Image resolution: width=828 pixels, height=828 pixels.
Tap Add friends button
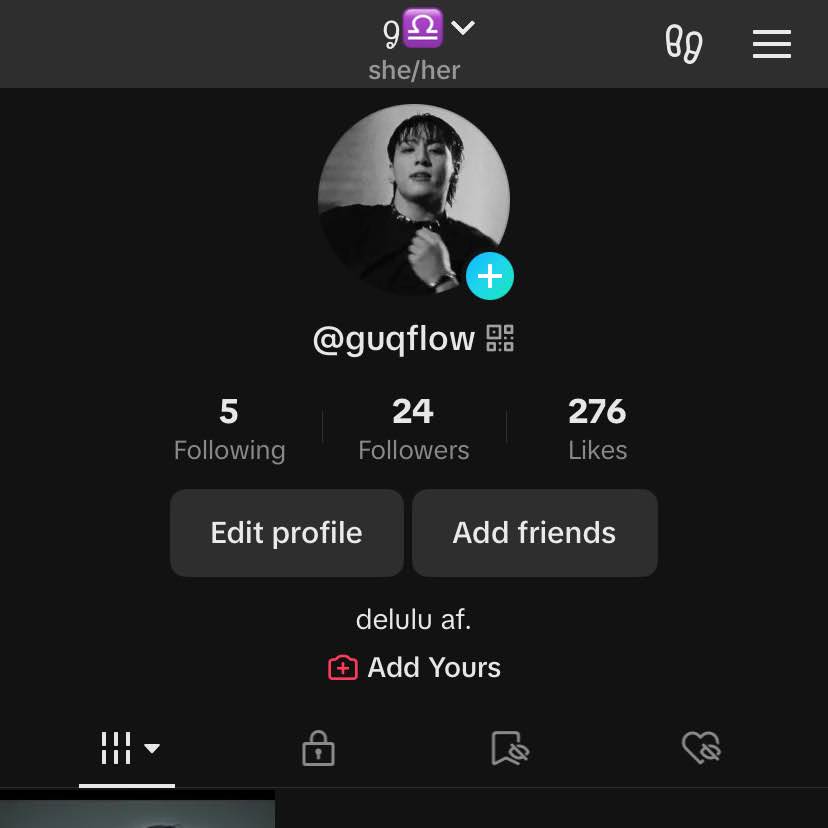point(534,533)
